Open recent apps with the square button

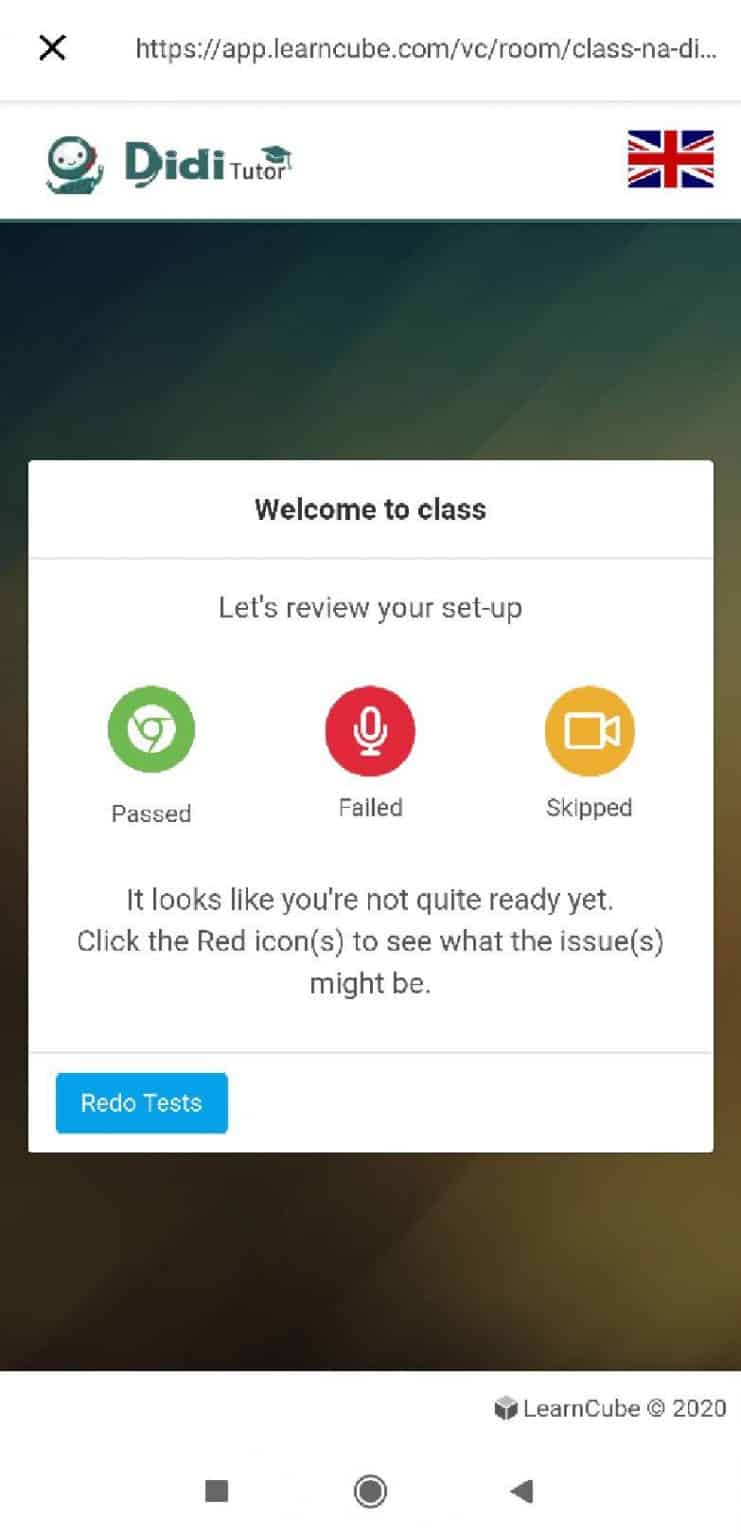[217, 1492]
